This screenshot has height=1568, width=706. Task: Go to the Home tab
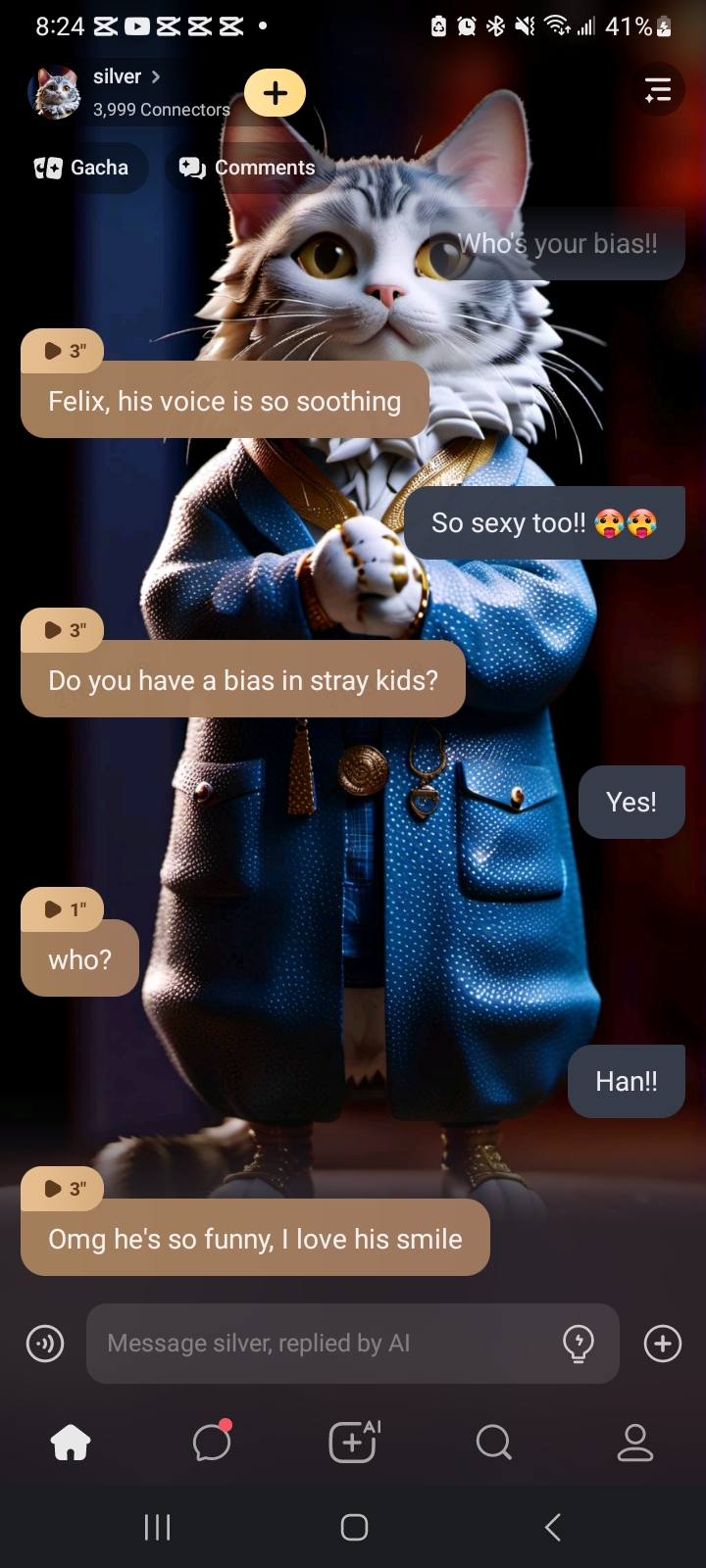click(71, 1443)
